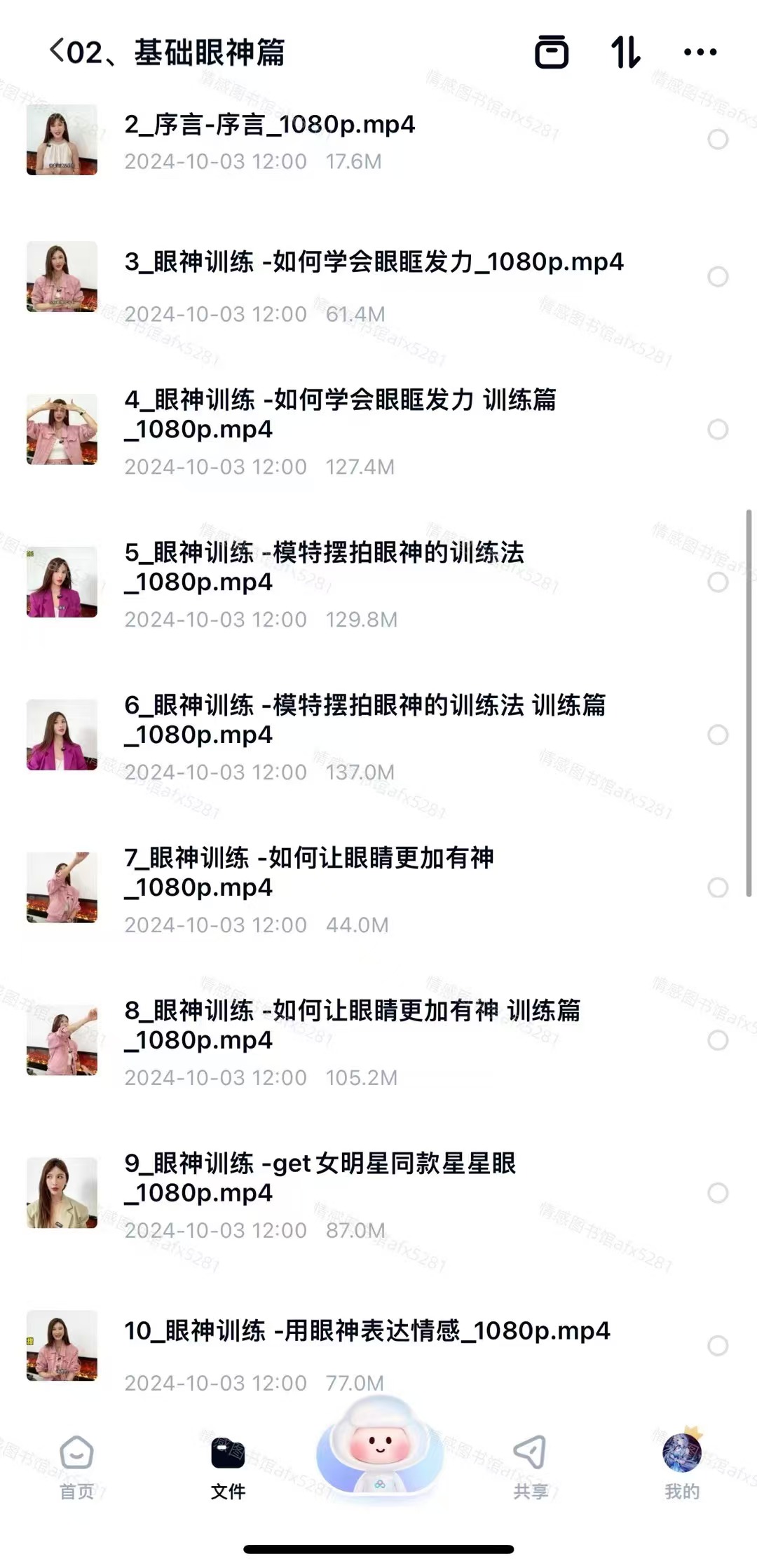Select the 3_眼神训练 眼眶发力 file circle
This screenshot has height=1568, width=757.
718,277
